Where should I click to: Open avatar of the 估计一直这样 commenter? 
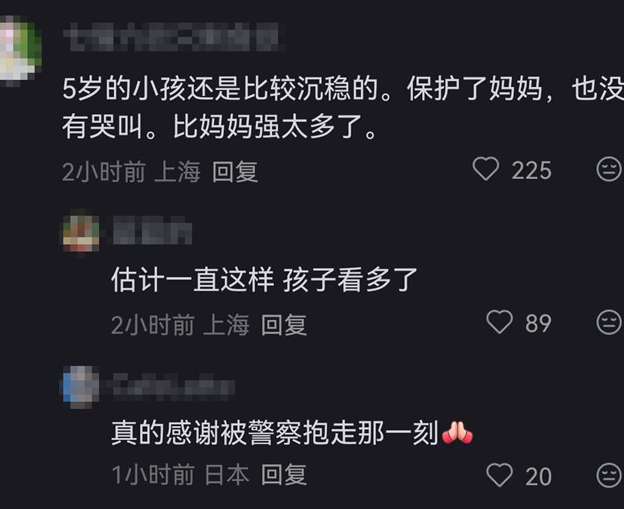click(80, 234)
